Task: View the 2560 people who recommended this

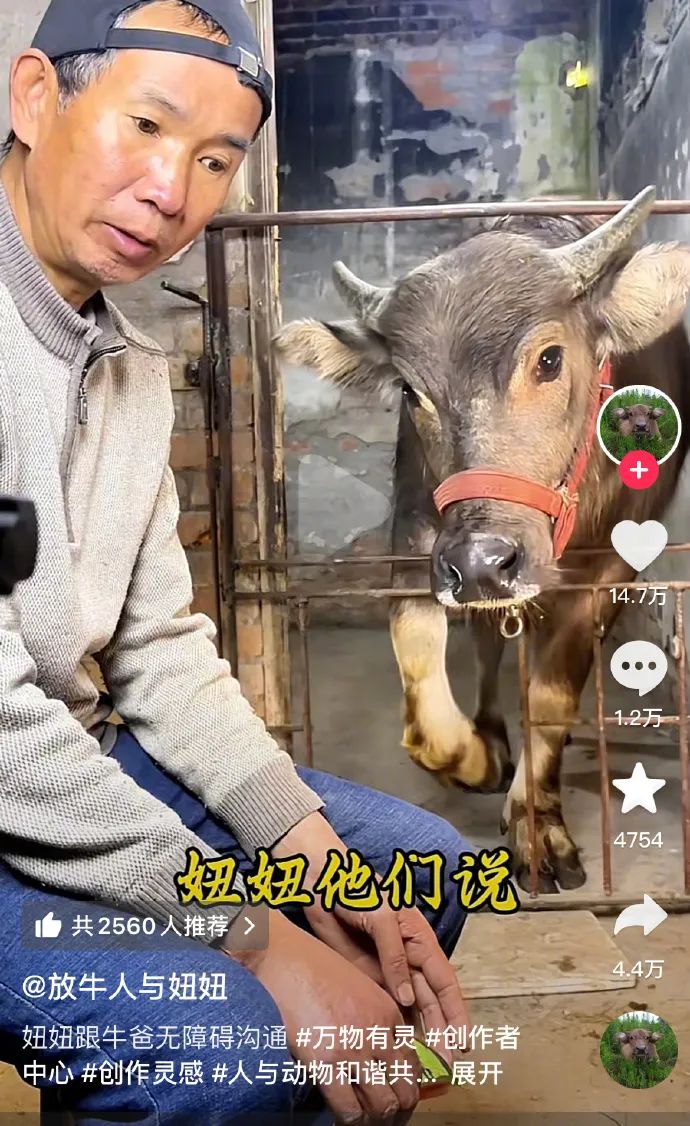Action: tap(146, 926)
